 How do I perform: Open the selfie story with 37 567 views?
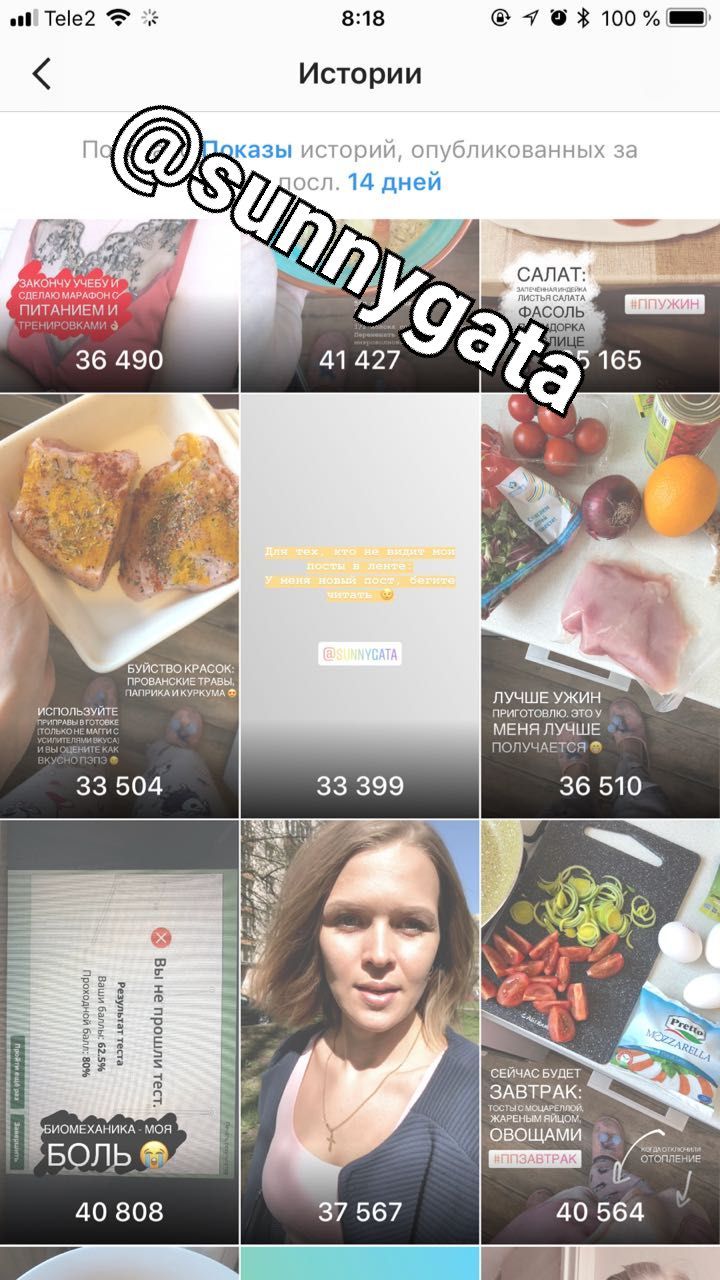[359, 1030]
